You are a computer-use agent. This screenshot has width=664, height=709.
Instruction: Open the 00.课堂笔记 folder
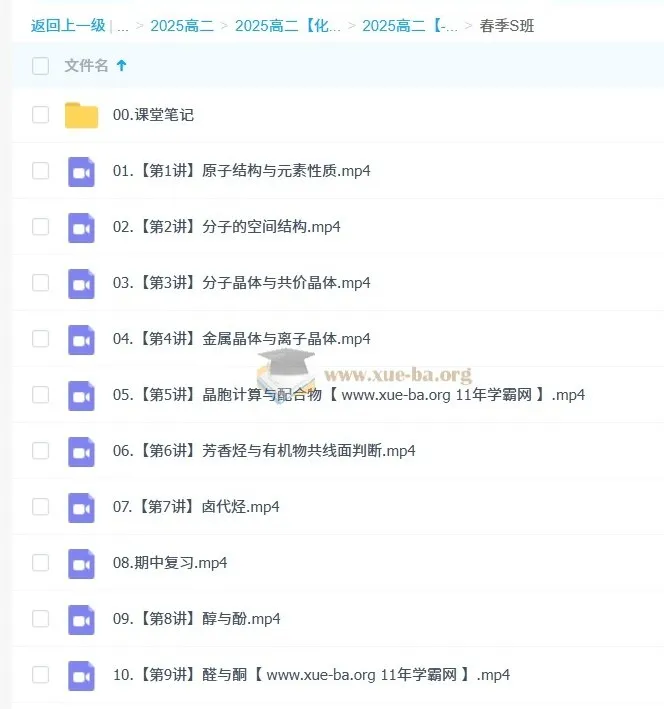[x=153, y=115]
